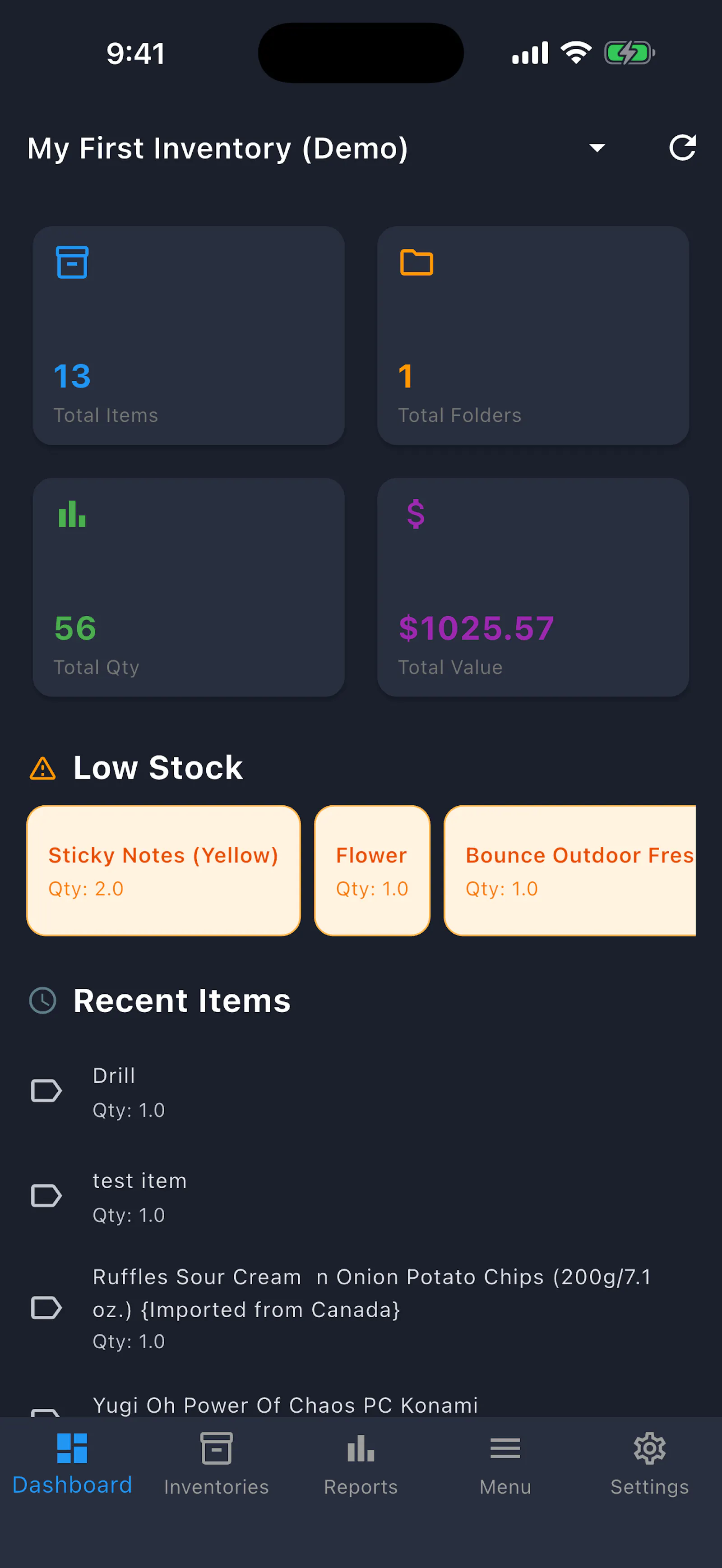
Task: Open the Total Folders card
Action: [533, 336]
